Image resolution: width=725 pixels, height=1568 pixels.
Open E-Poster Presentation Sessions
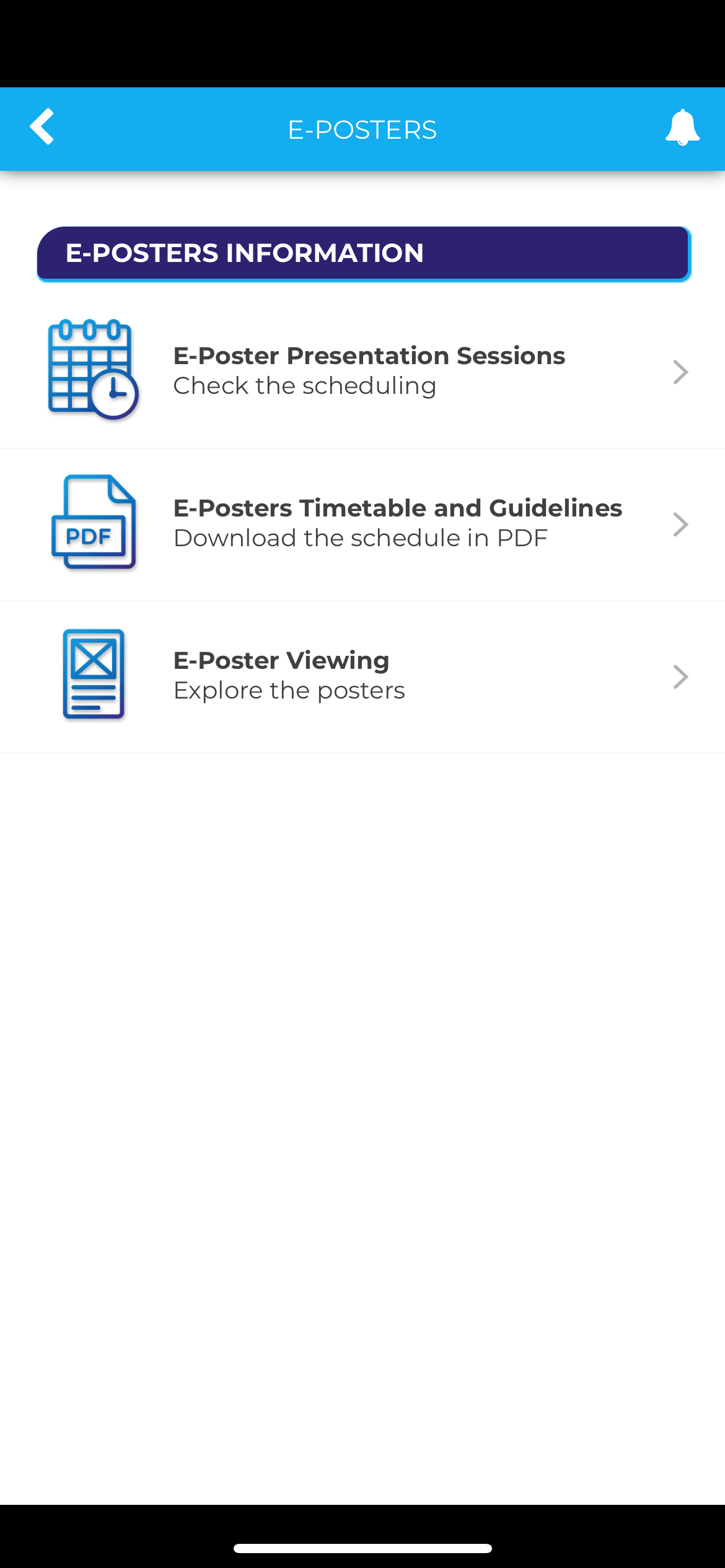click(x=362, y=372)
